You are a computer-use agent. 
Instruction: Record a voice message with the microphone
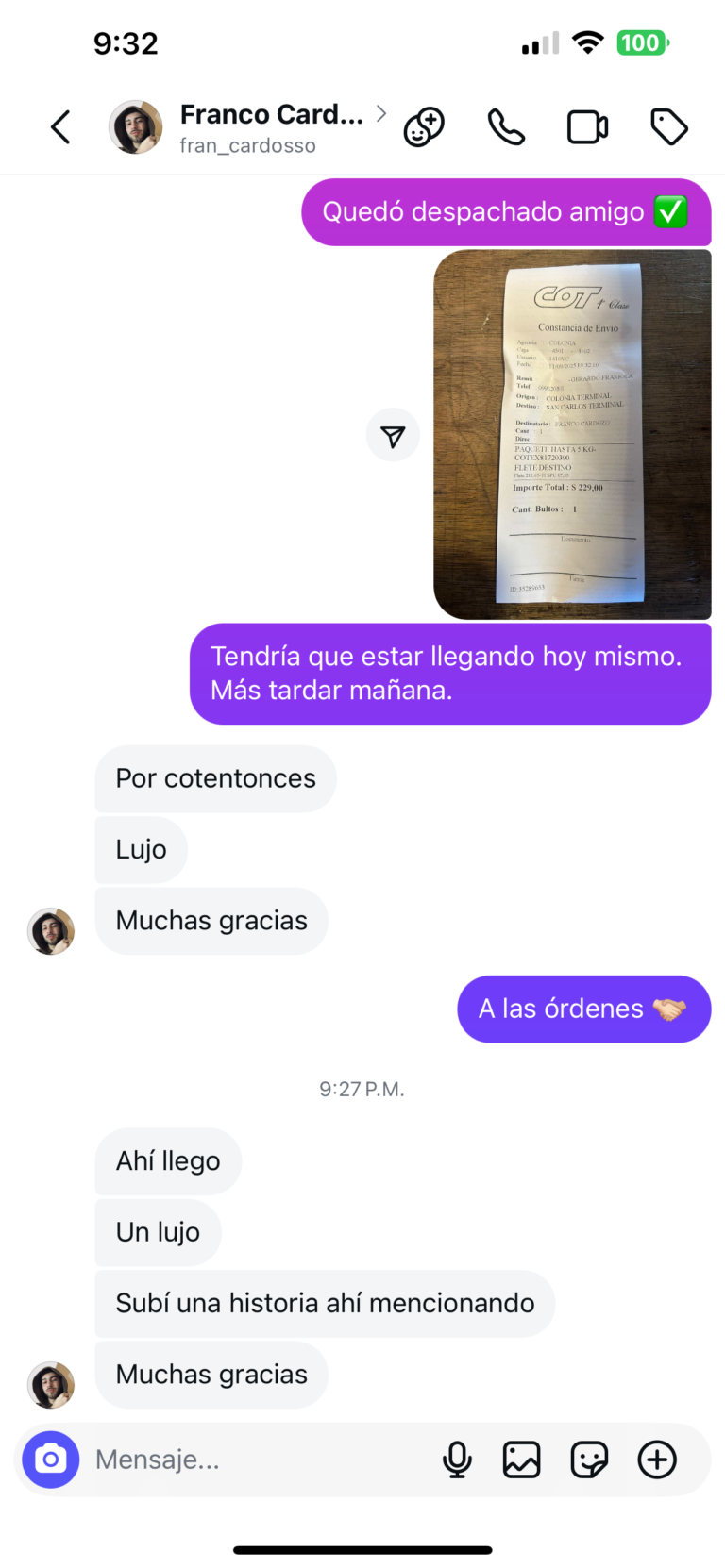tap(457, 1460)
